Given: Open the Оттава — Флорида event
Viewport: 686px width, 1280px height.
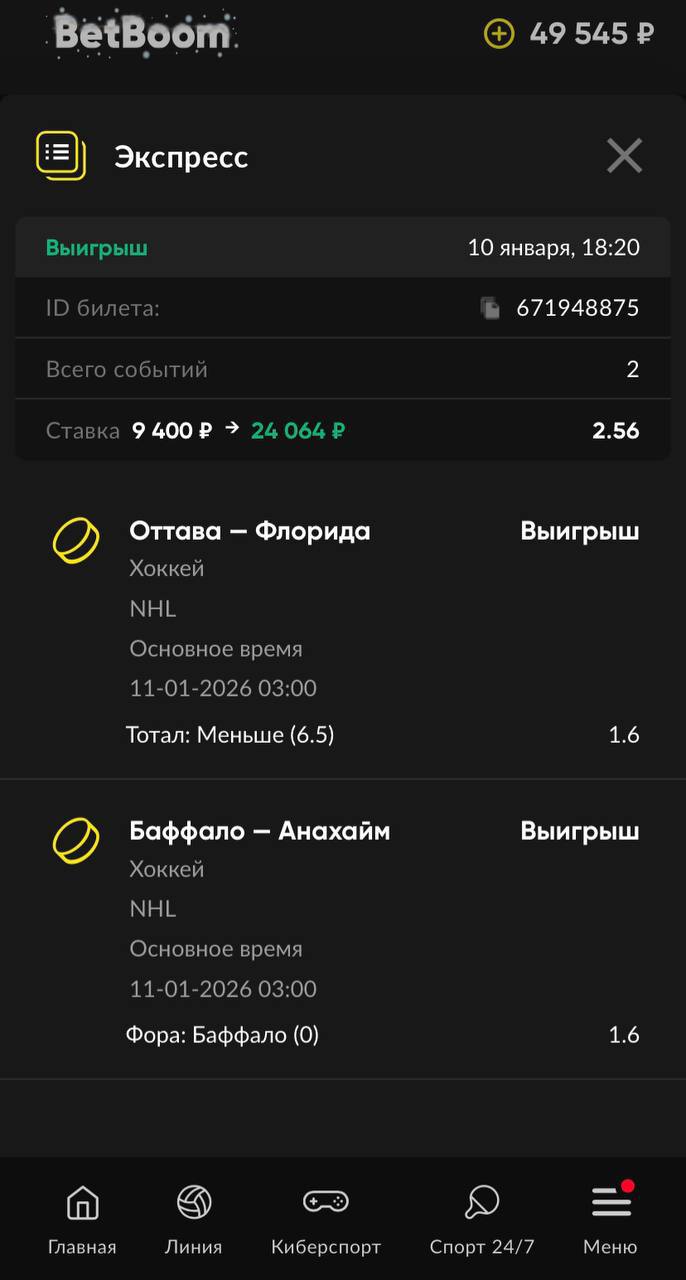Looking at the screenshot, I should (250, 531).
